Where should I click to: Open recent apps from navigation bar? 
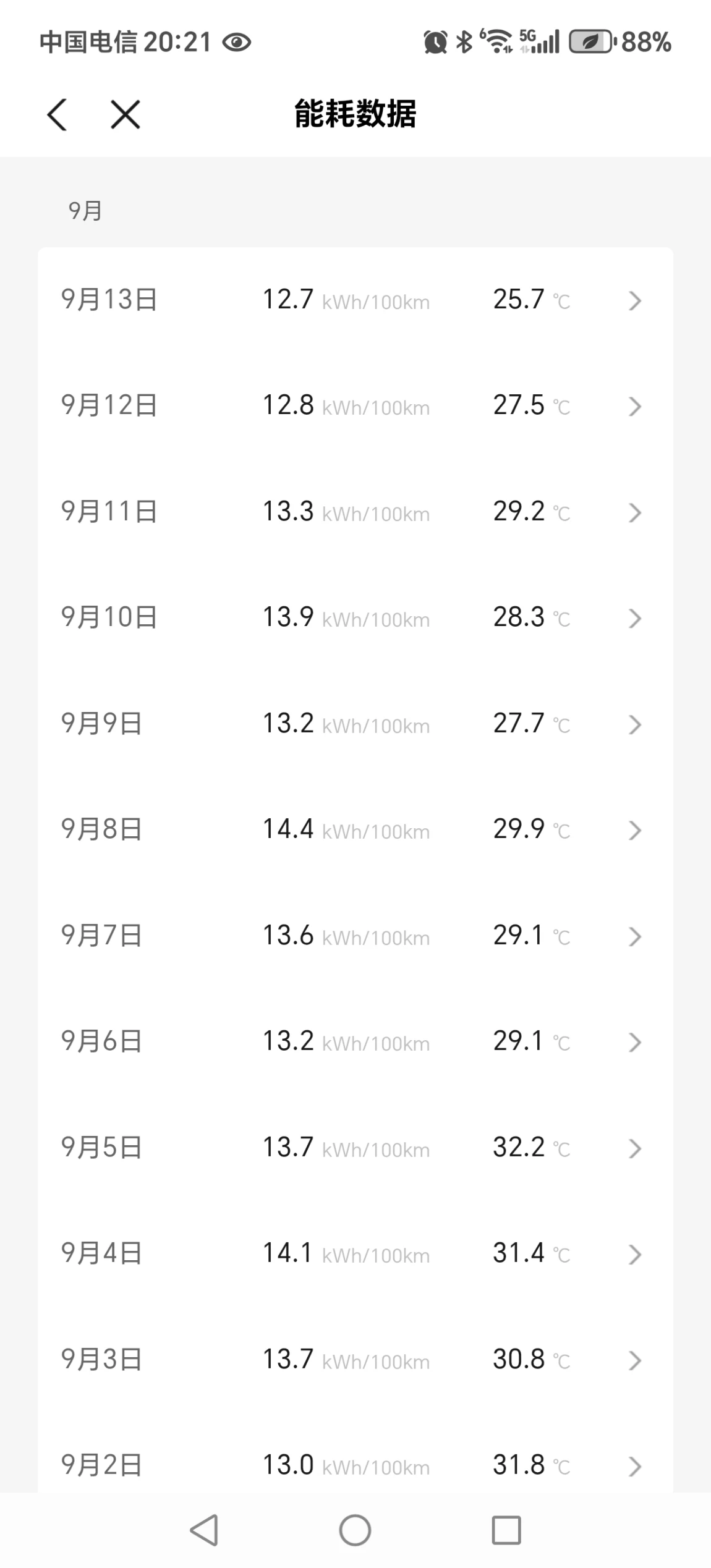click(506, 1530)
